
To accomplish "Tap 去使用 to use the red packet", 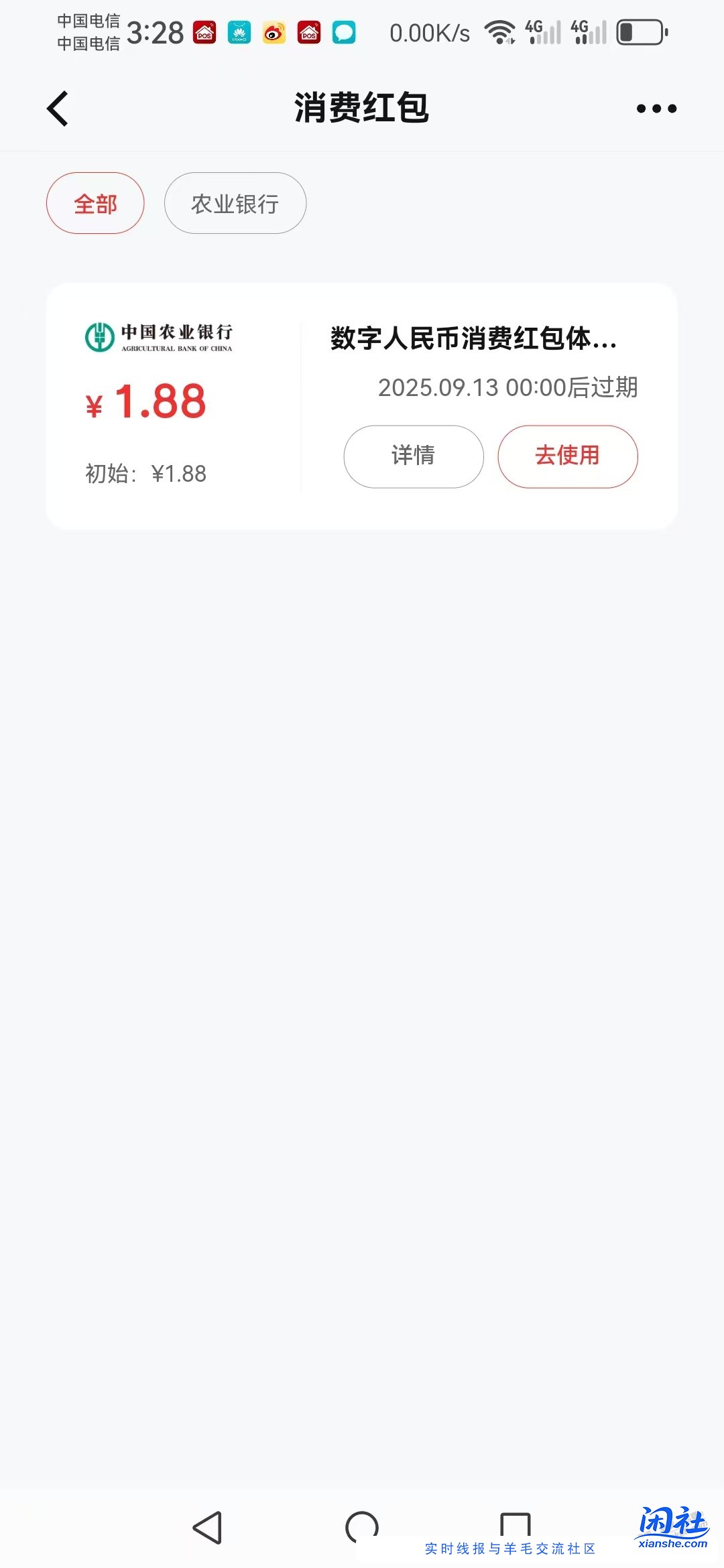I will (x=567, y=456).
